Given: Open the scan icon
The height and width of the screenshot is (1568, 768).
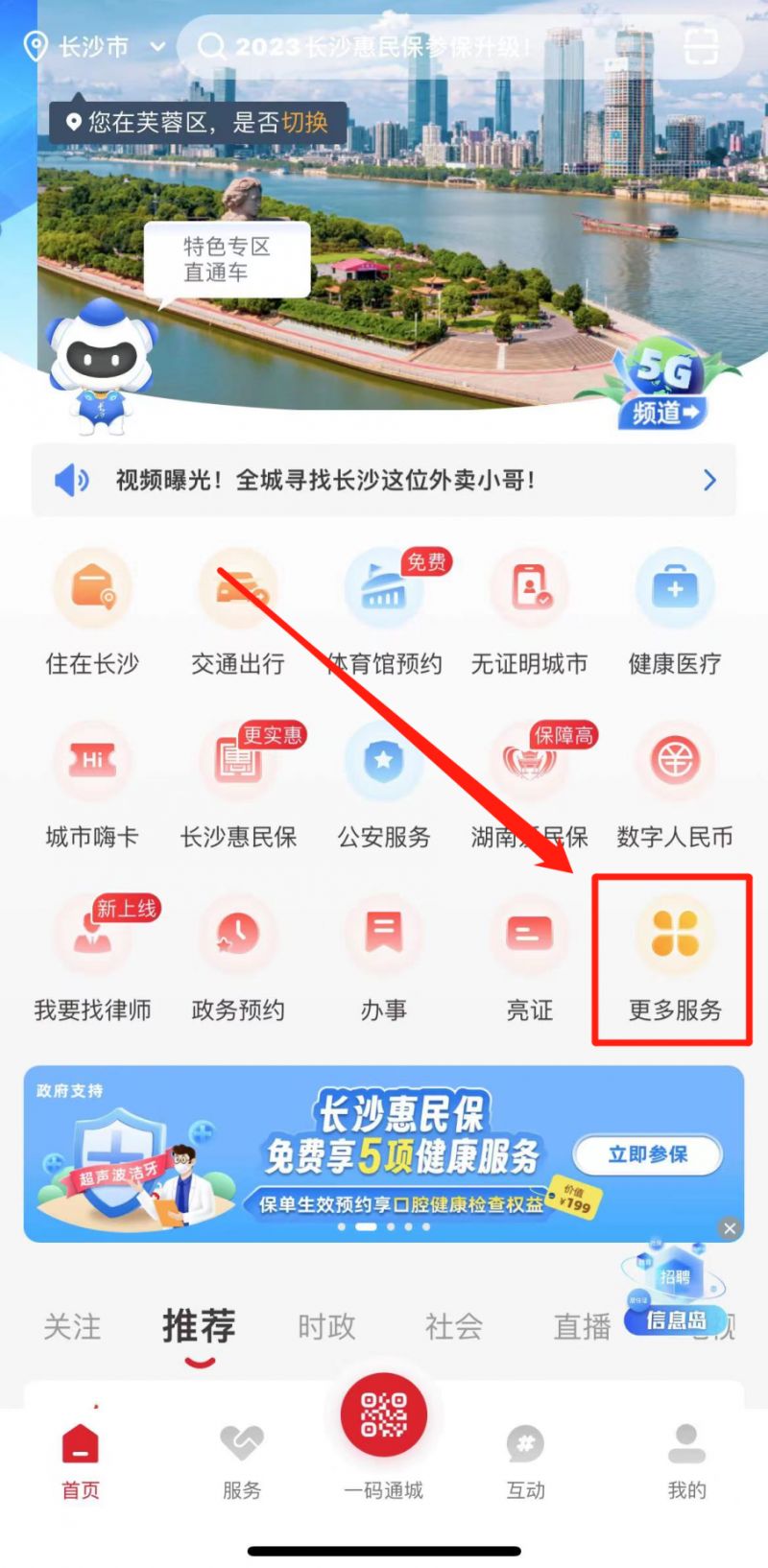Looking at the screenshot, I should [x=701, y=45].
